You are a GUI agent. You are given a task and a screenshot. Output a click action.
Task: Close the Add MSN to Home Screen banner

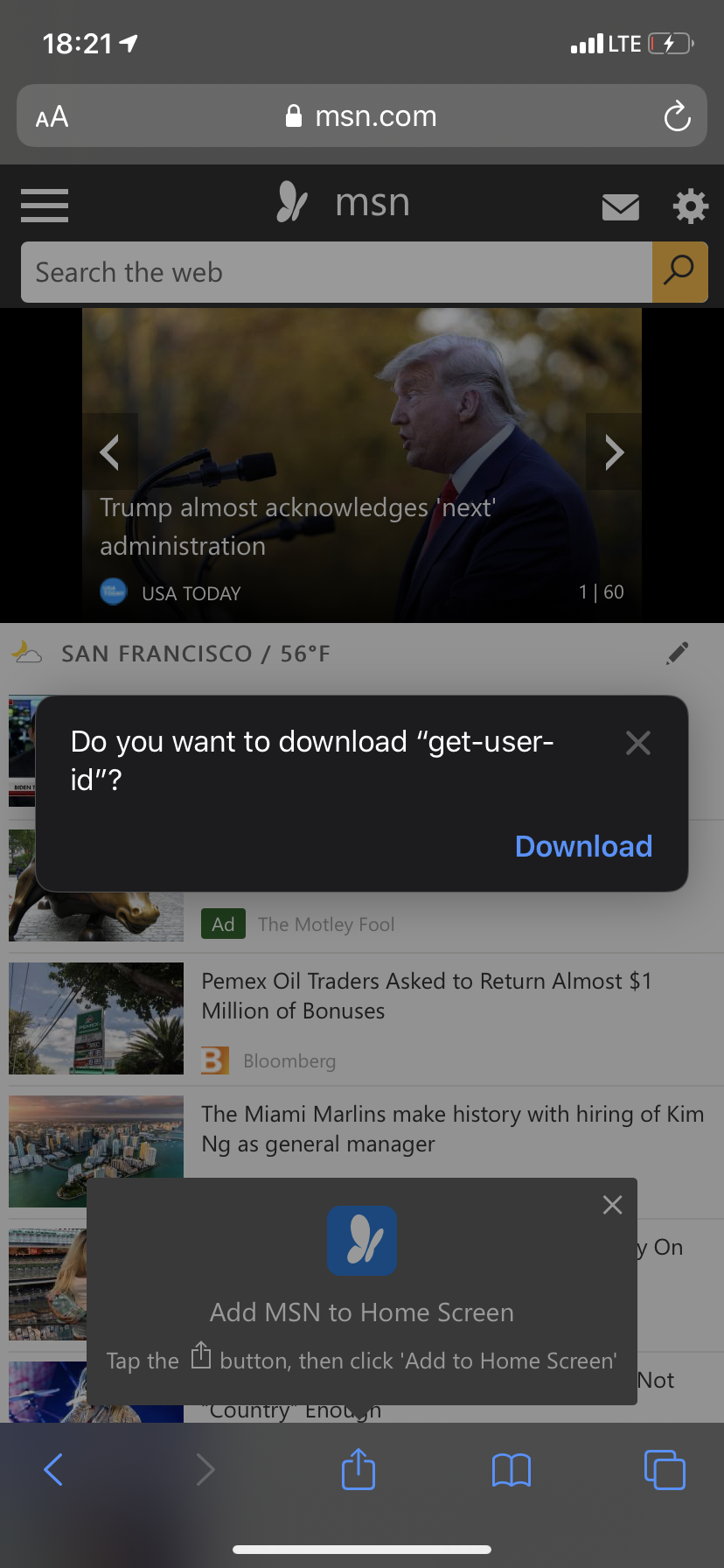(613, 1205)
